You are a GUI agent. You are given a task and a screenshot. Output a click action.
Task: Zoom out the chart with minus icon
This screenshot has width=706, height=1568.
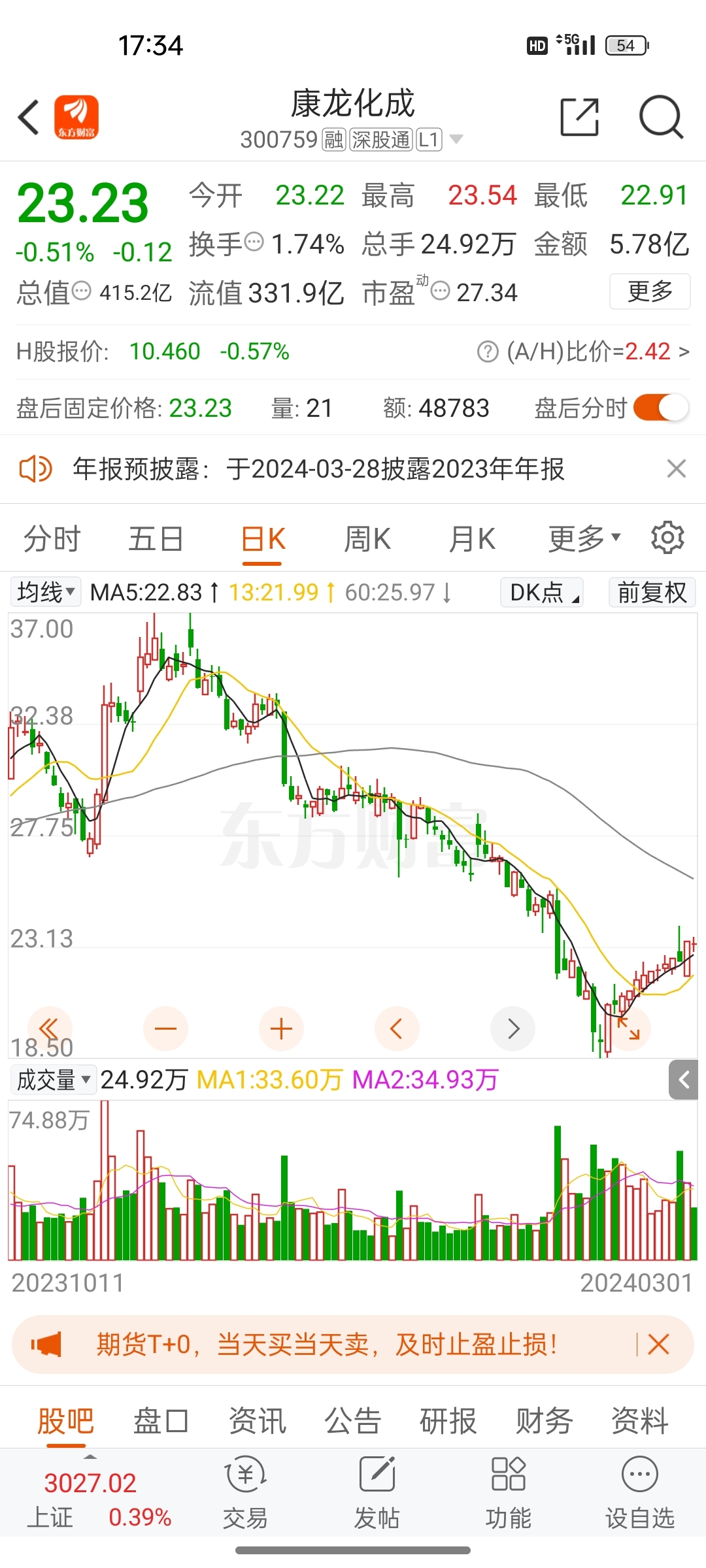tap(166, 1028)
